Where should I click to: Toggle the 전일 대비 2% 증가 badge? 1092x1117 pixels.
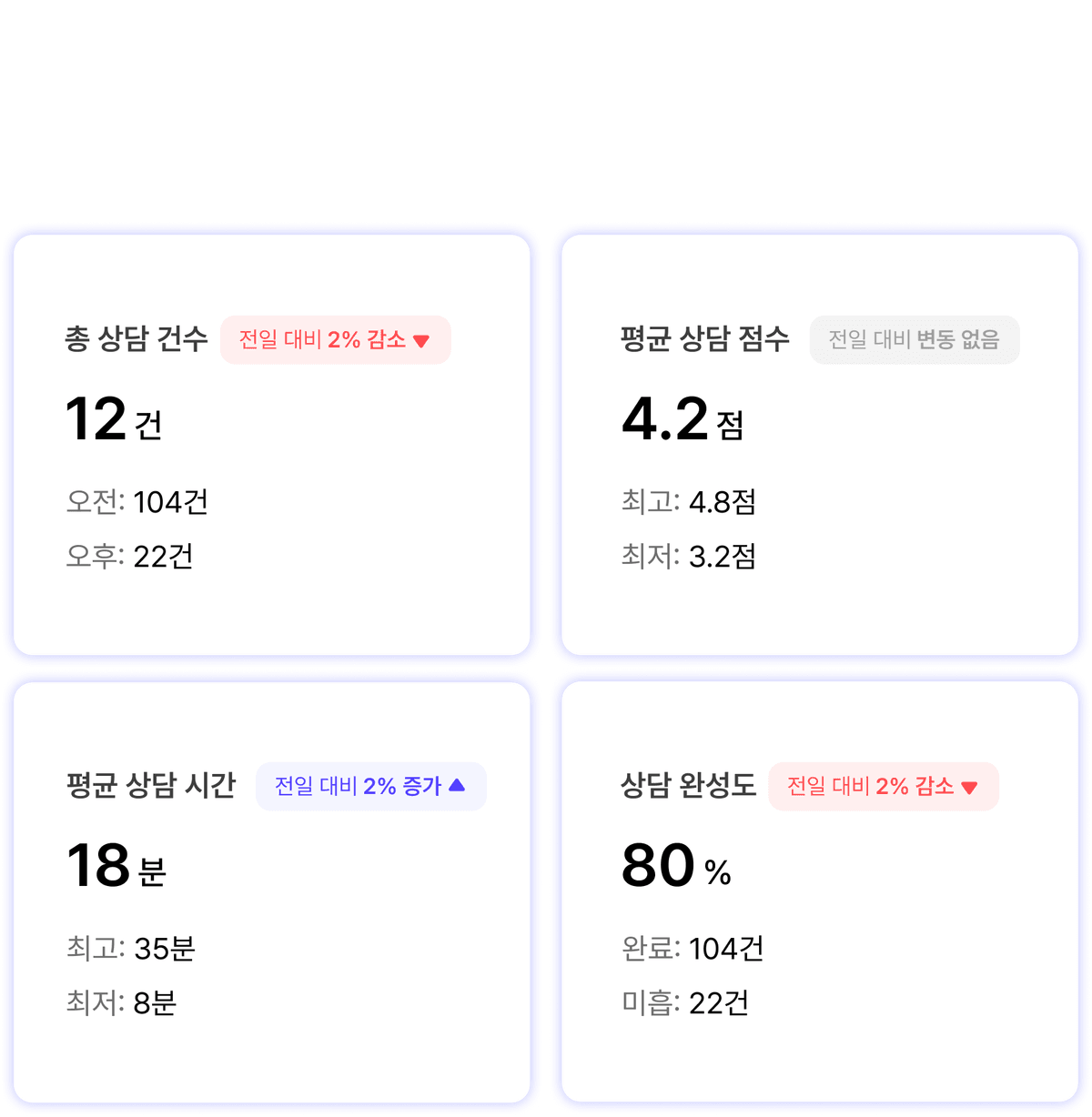pos(368,786)
